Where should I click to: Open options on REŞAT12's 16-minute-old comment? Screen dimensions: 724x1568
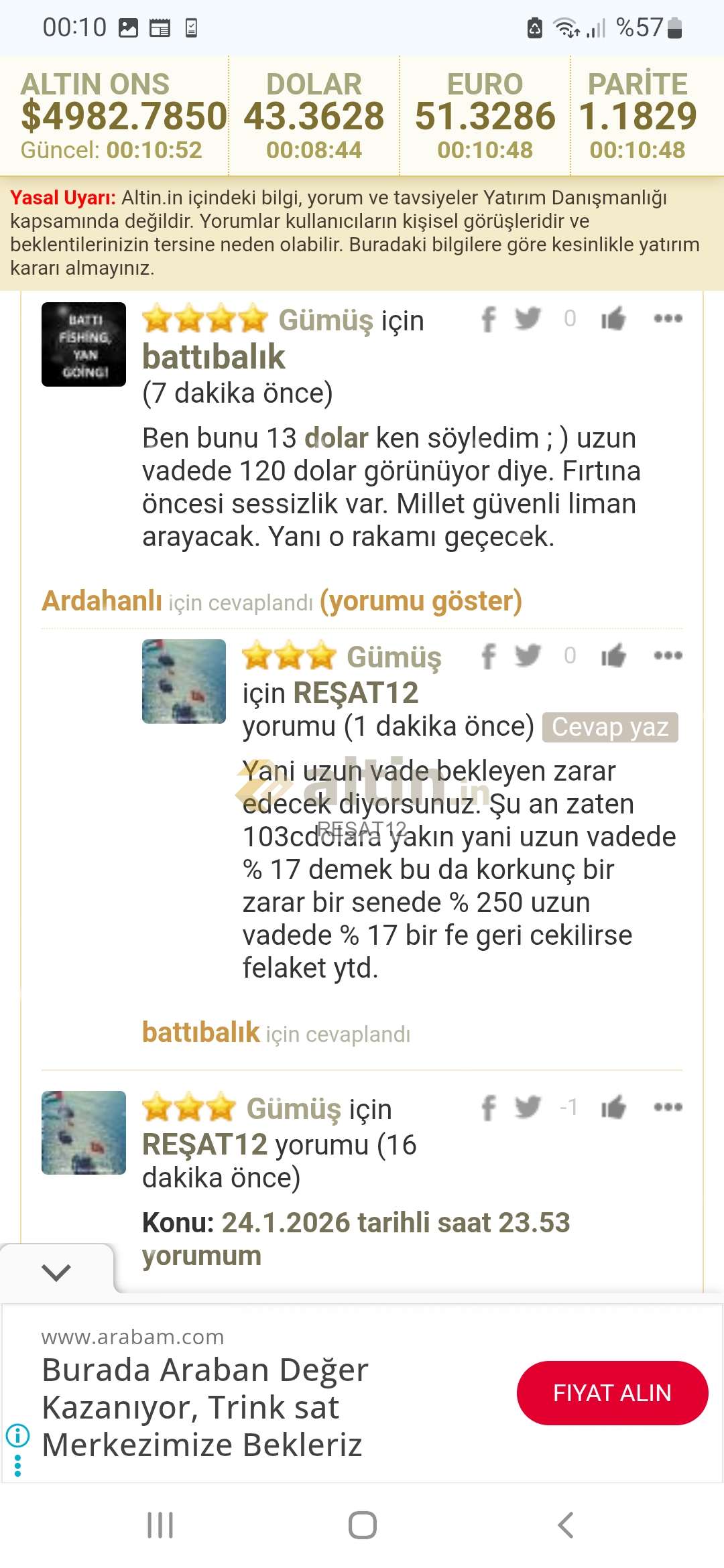[668, 1108]
